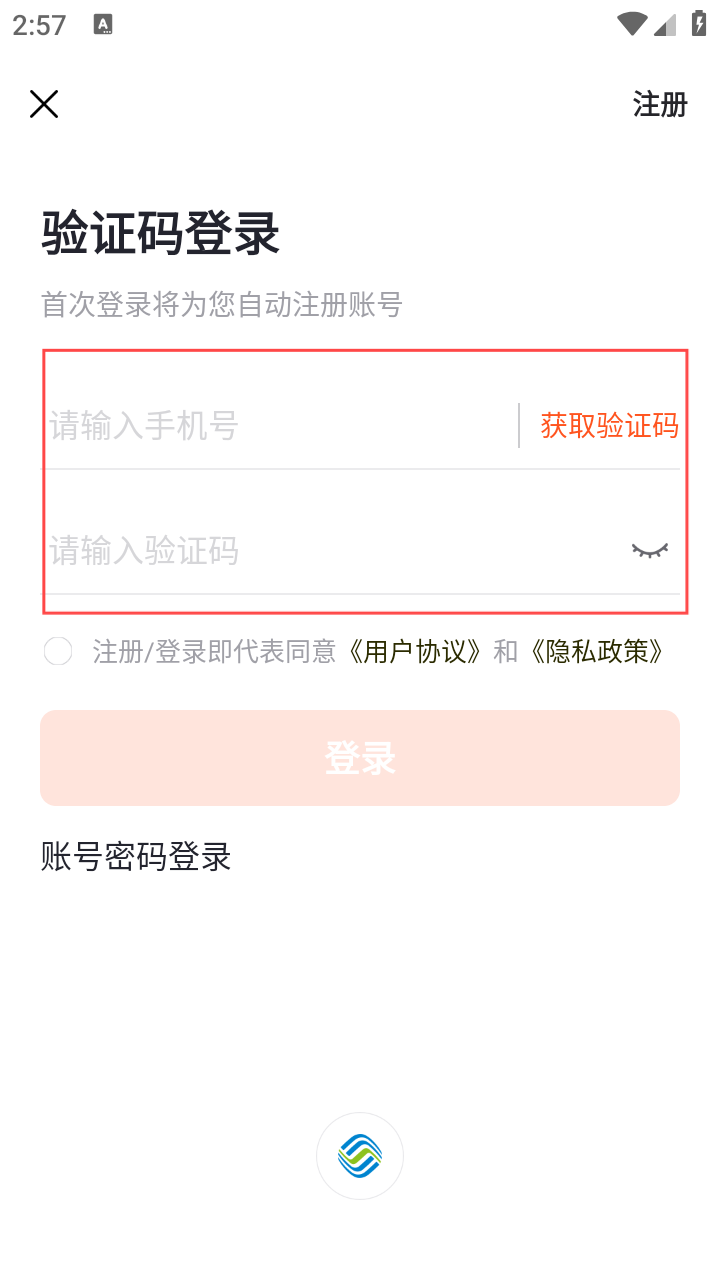Log in via the China Mobile icon
Screen dimensions: 720x1280
[x=360, y=1156]
